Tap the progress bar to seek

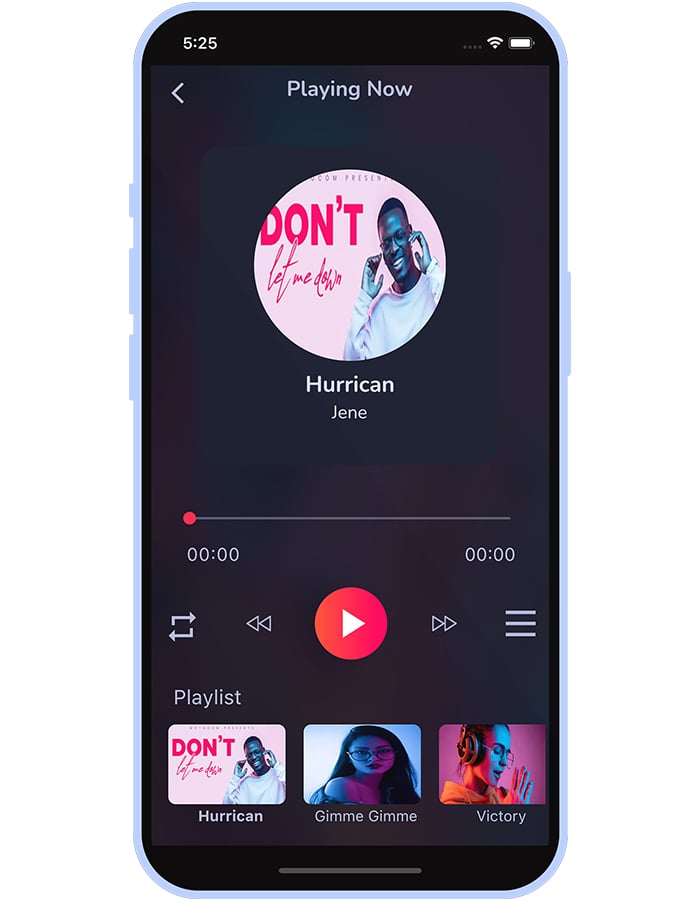[350, 518]
